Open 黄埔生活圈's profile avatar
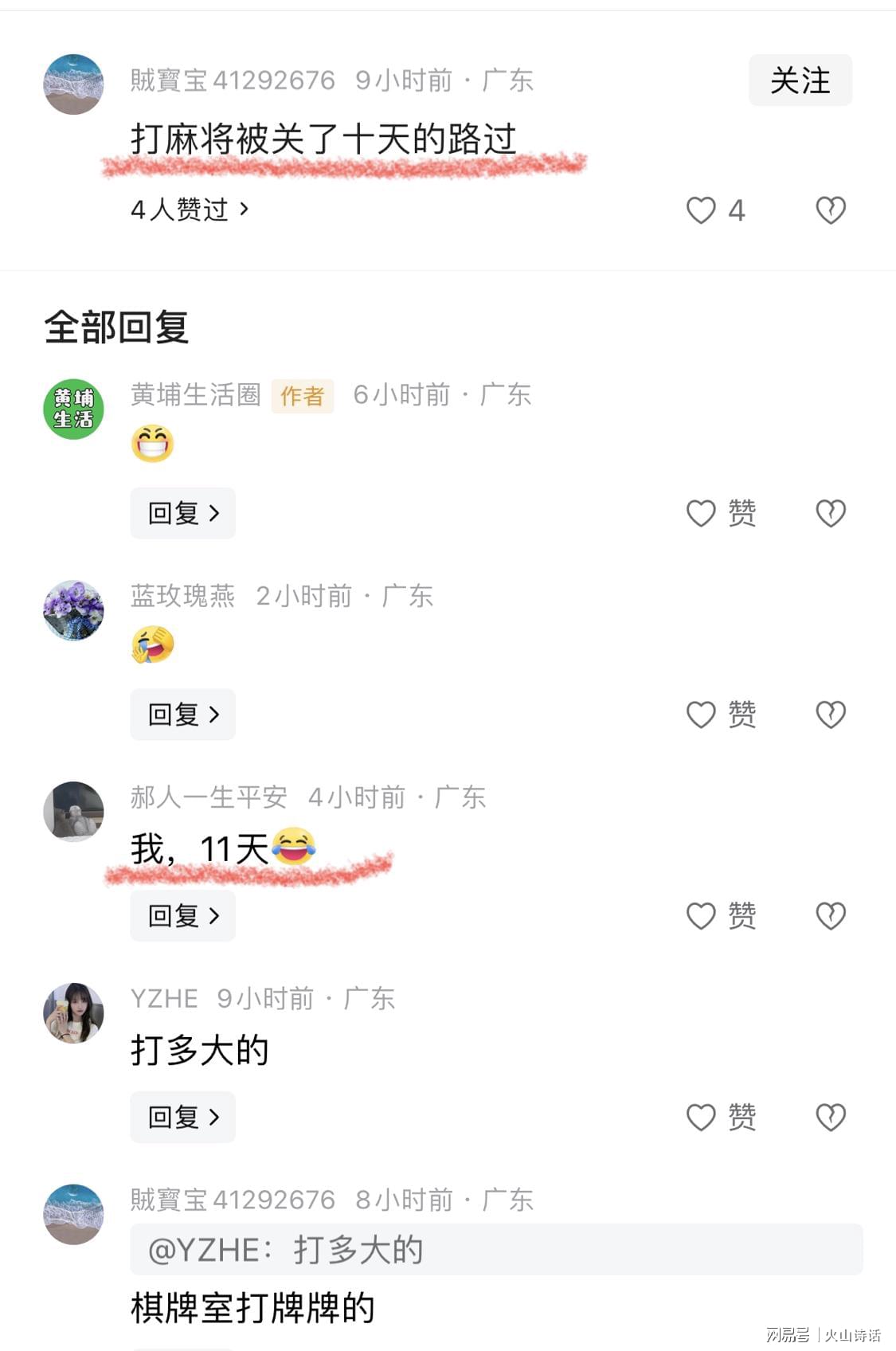 point(73,409)
